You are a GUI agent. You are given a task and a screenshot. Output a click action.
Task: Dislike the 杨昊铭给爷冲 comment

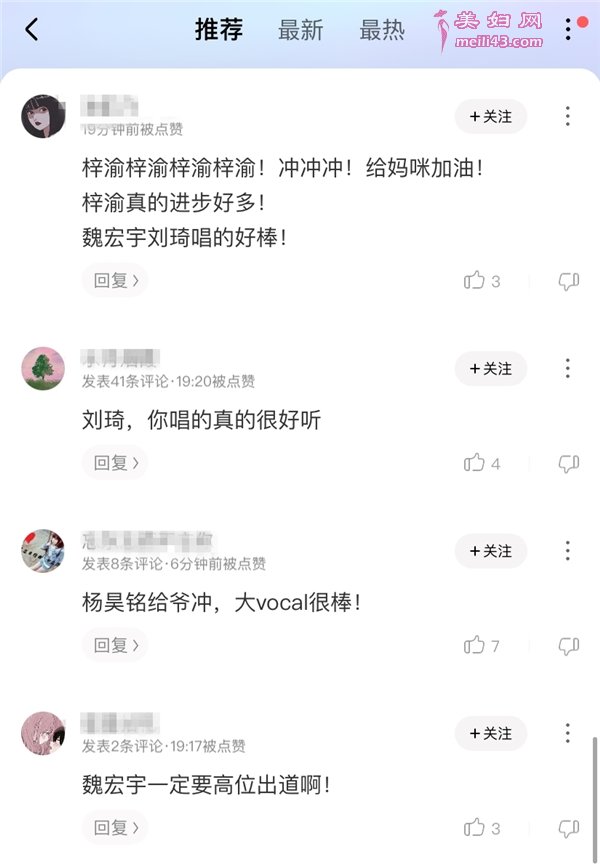(568, 645)
